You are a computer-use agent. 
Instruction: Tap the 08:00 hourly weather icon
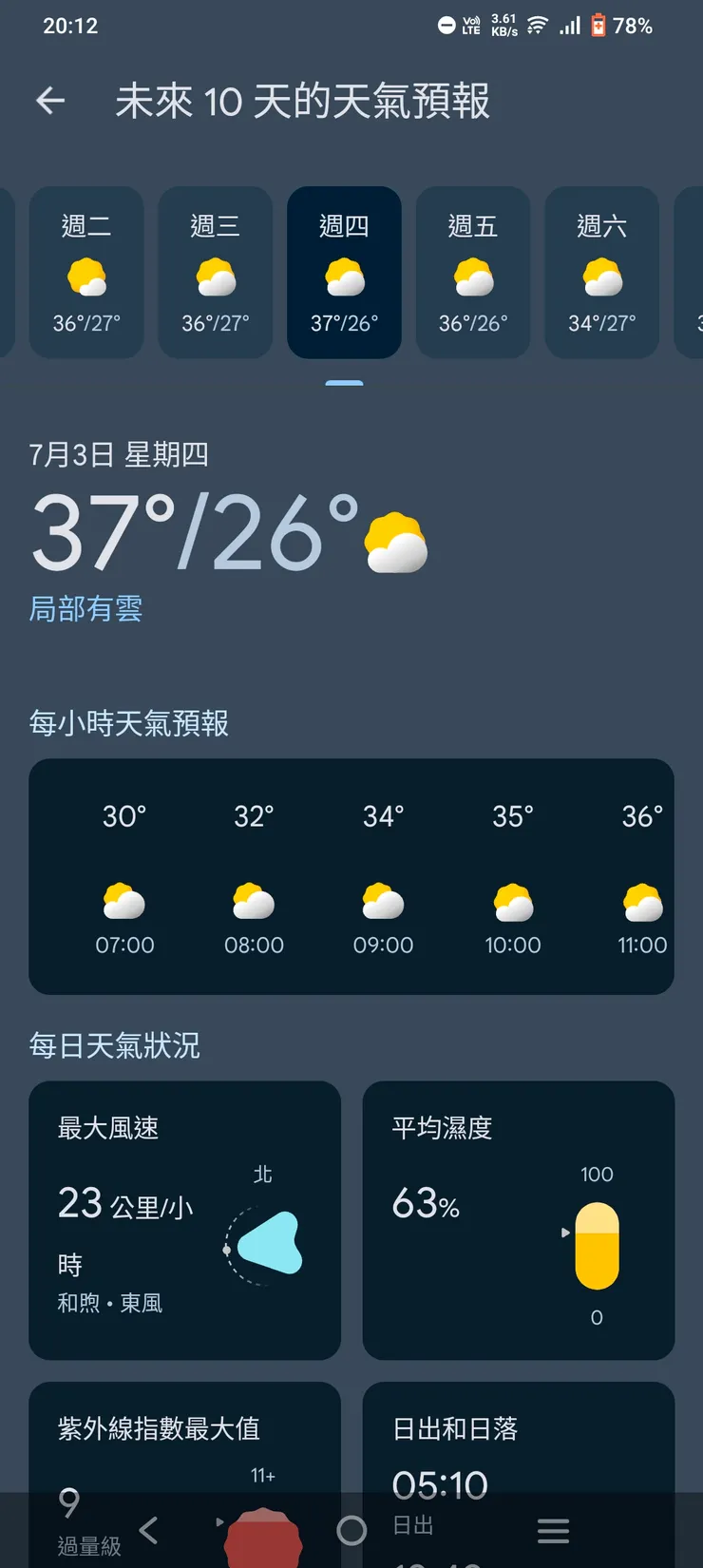[253, 903]
